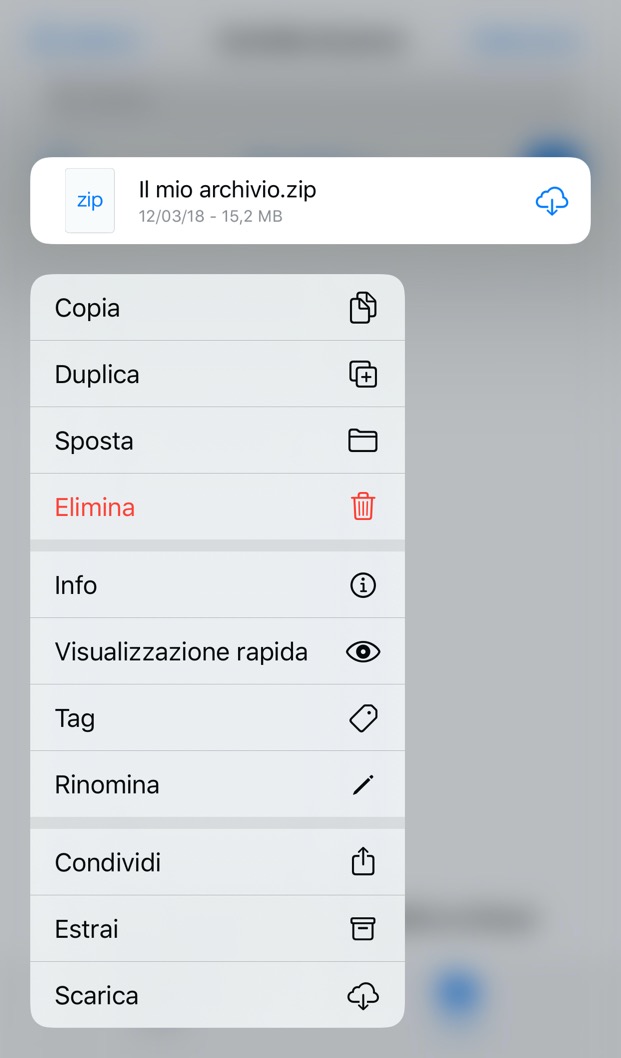Select the Tag option

click(x=217, y=718)
